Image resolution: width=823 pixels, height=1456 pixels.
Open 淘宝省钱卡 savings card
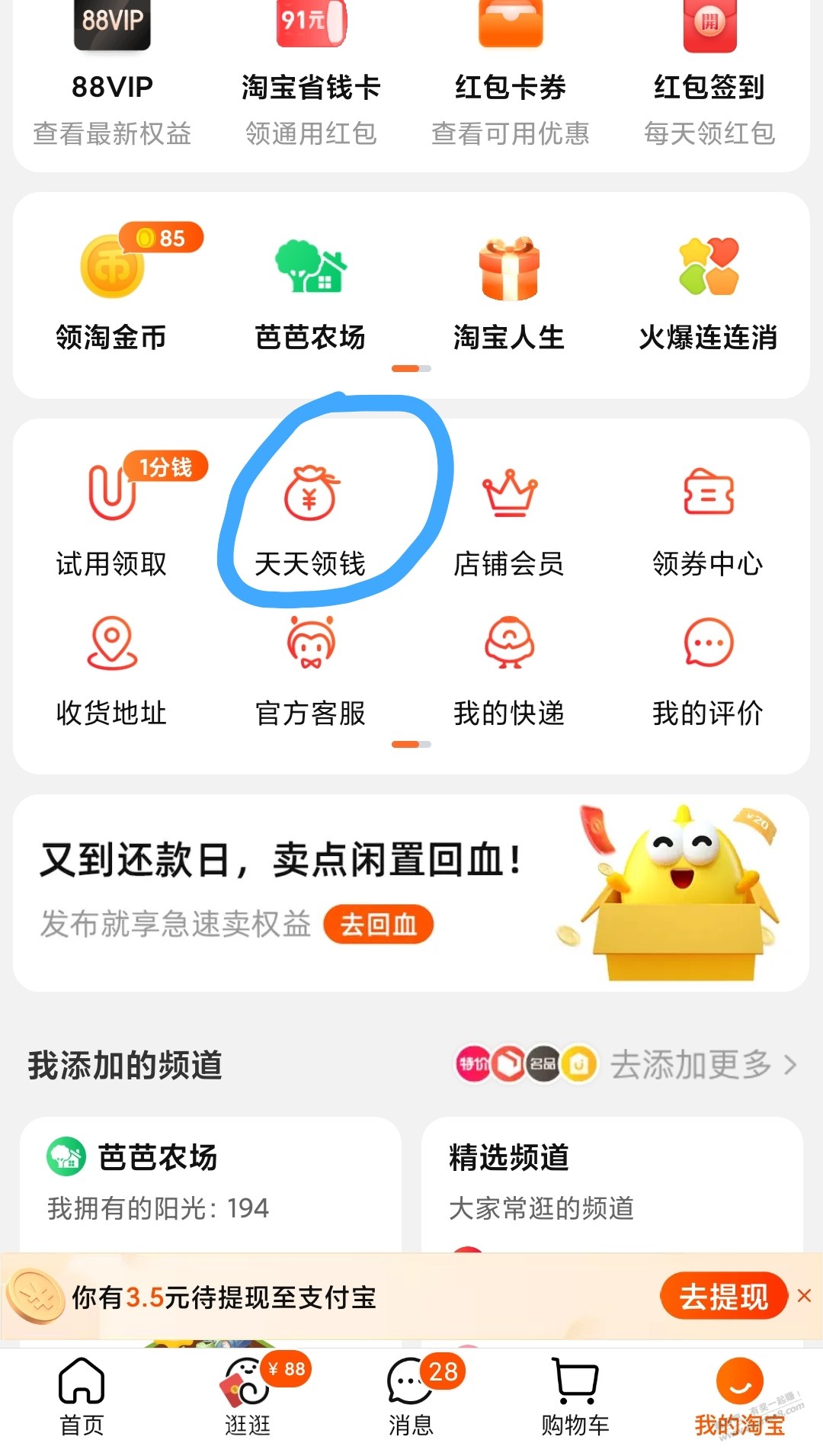coord(311,76)
